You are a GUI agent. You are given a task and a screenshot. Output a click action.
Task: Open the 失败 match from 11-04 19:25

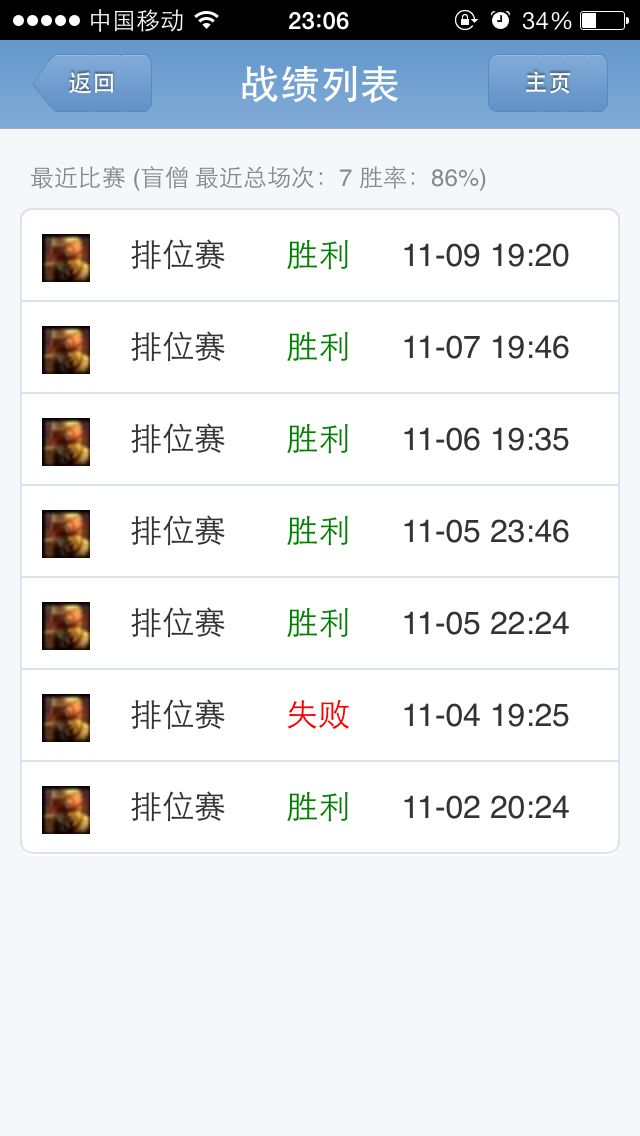click(320, 716)
